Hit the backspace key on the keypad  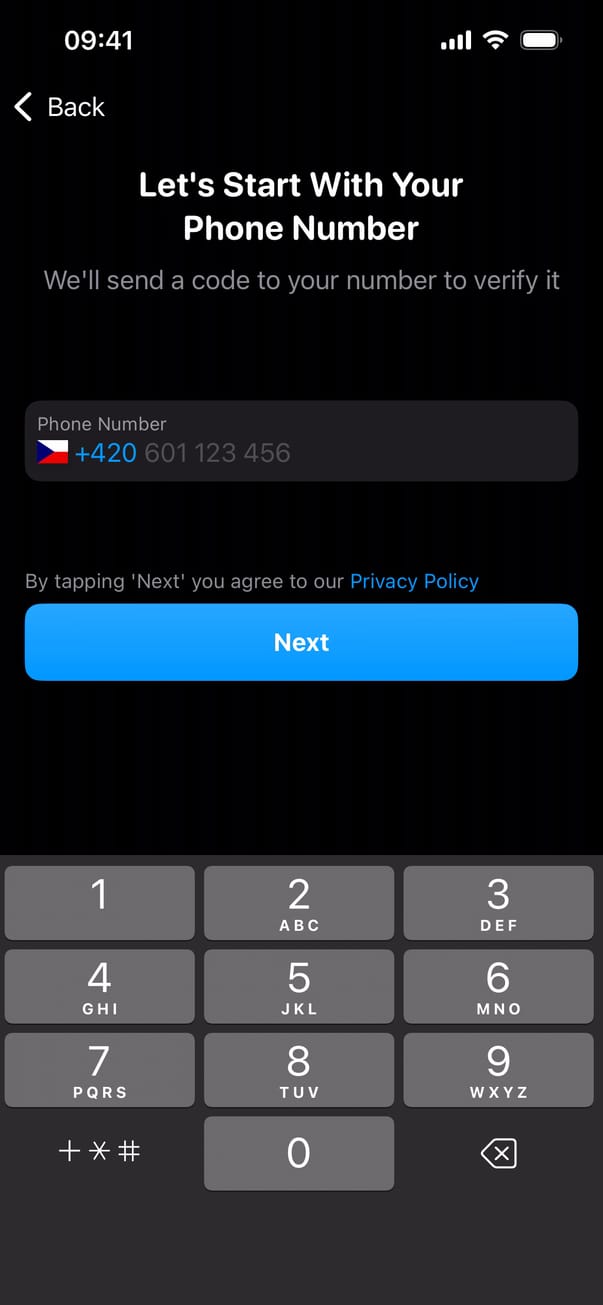coord(498,1154)
